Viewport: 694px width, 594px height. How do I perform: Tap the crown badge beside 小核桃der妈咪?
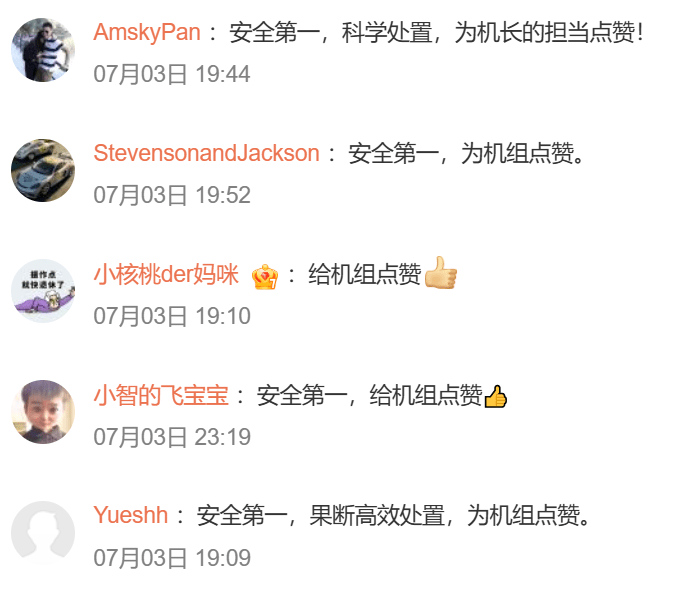pos(264,275)
